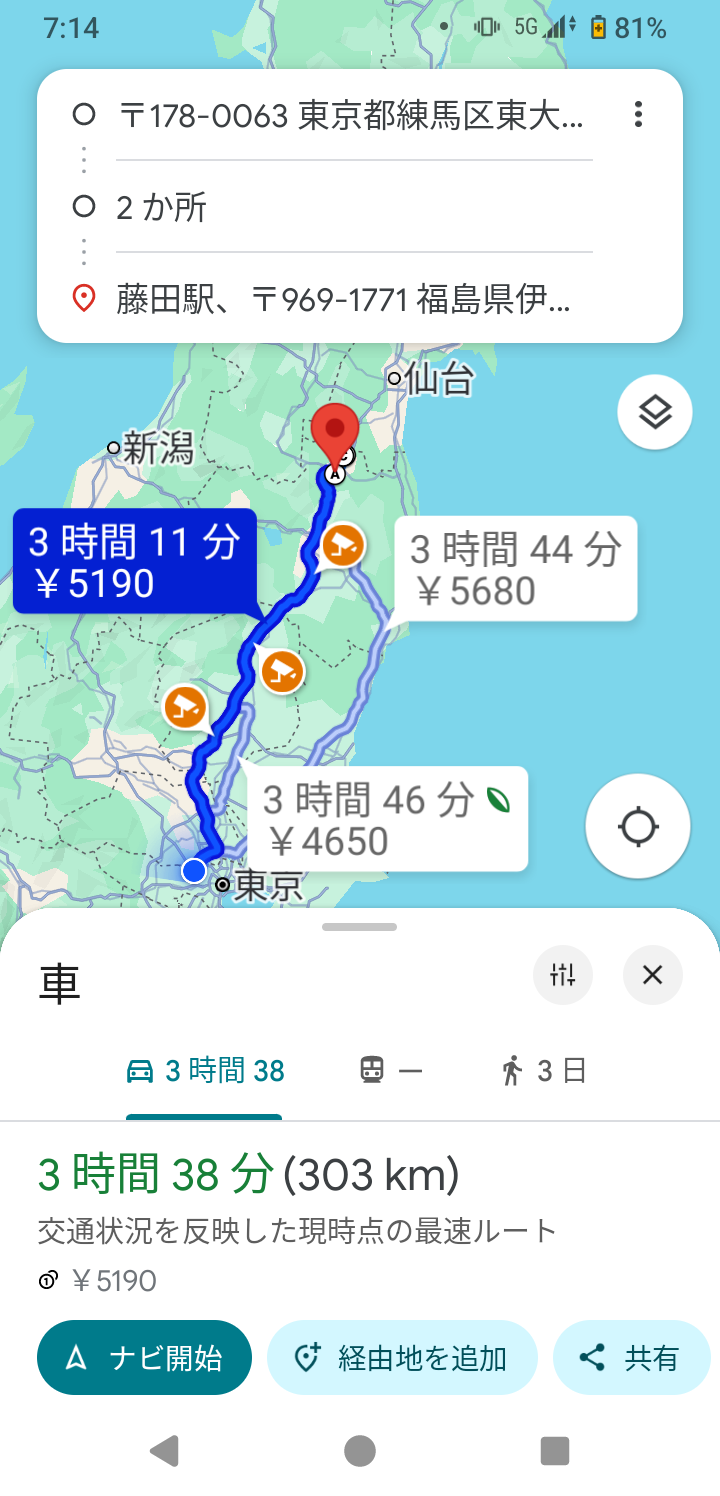Screen dimensions: 720x1496
Task: Open the map layers picker
Action: [x=654, y=412]
